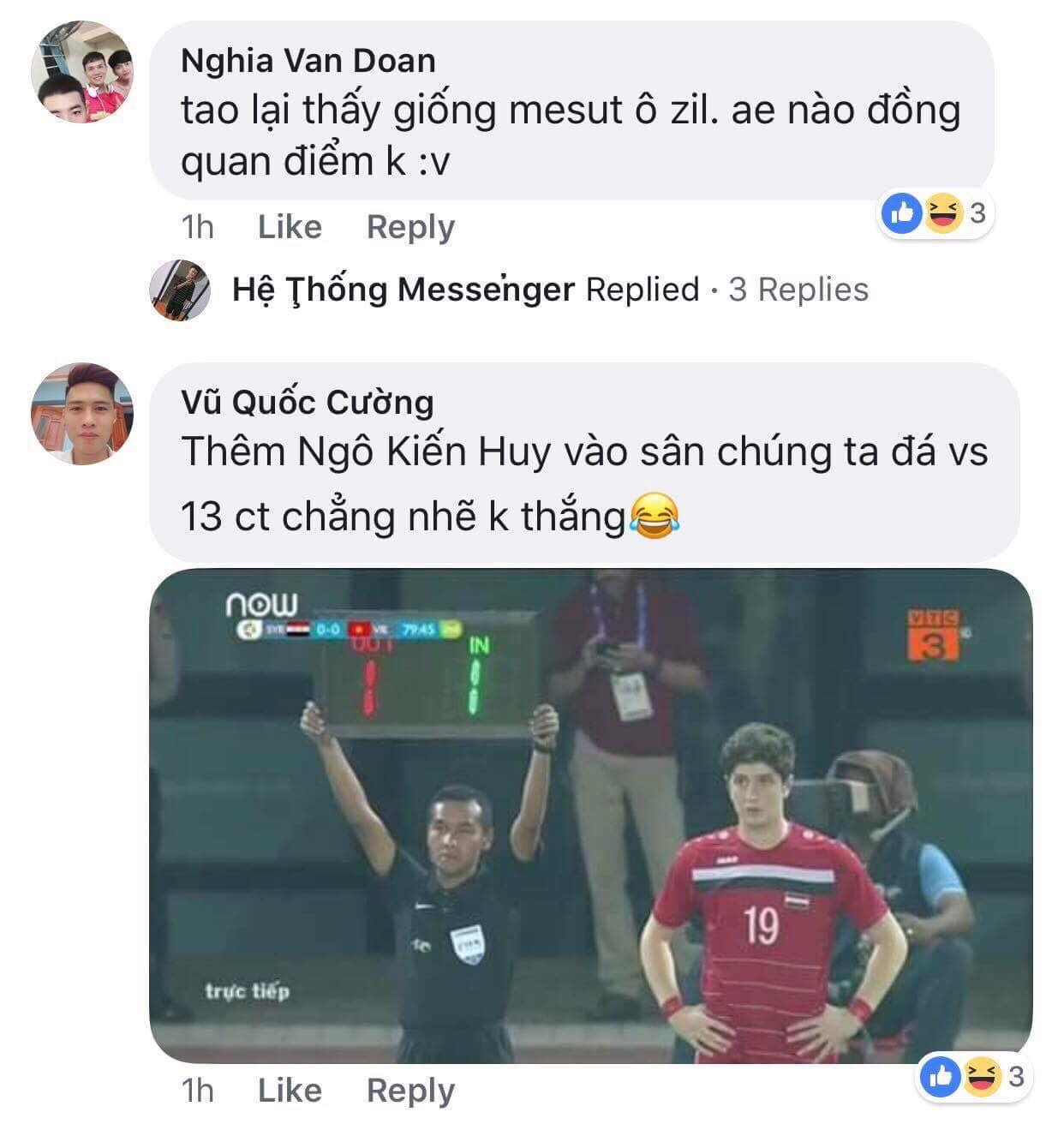
Task: Reply to Nghia Van Doan's comment
Action: 410,227
